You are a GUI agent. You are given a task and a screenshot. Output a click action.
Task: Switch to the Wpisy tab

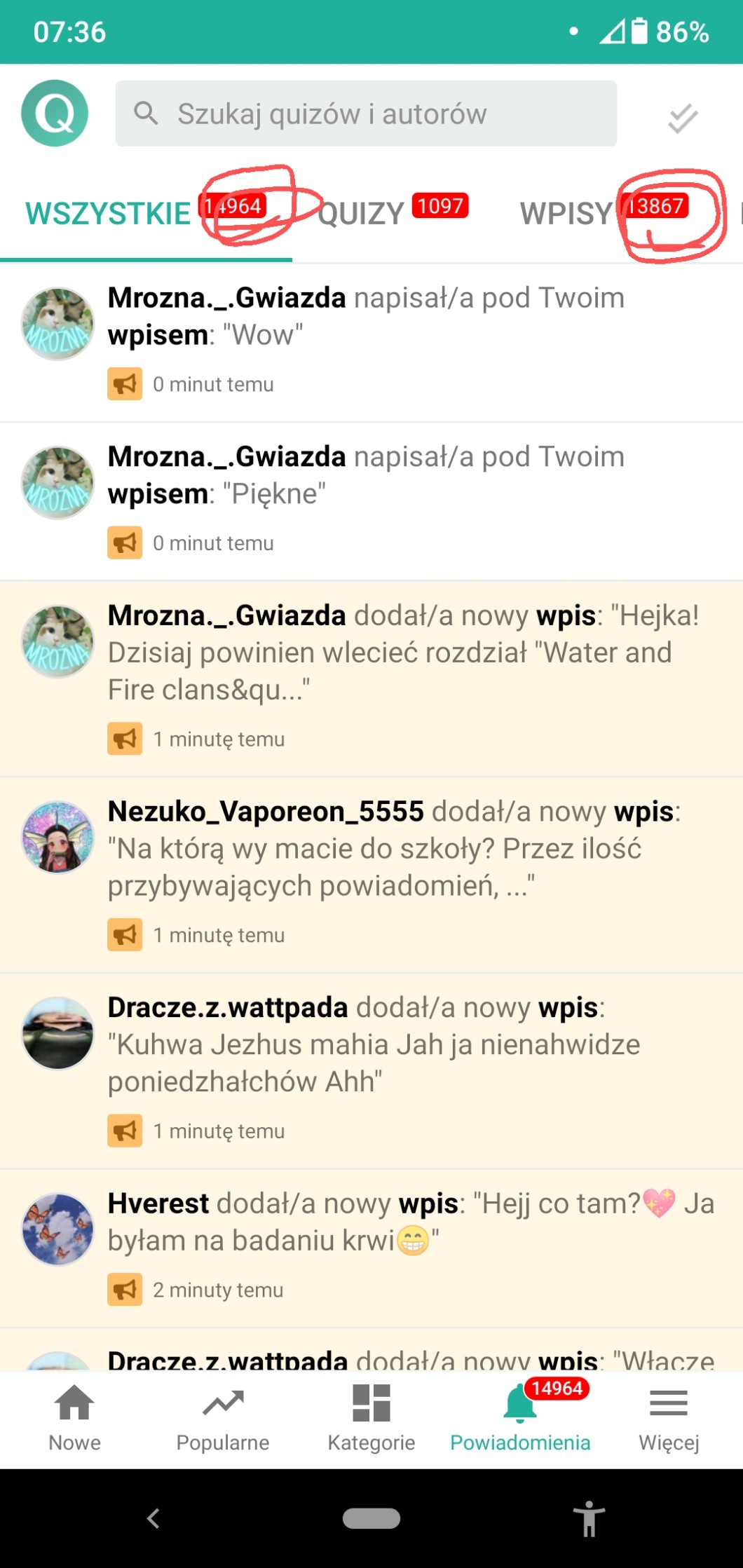click(x=566, y=213)
